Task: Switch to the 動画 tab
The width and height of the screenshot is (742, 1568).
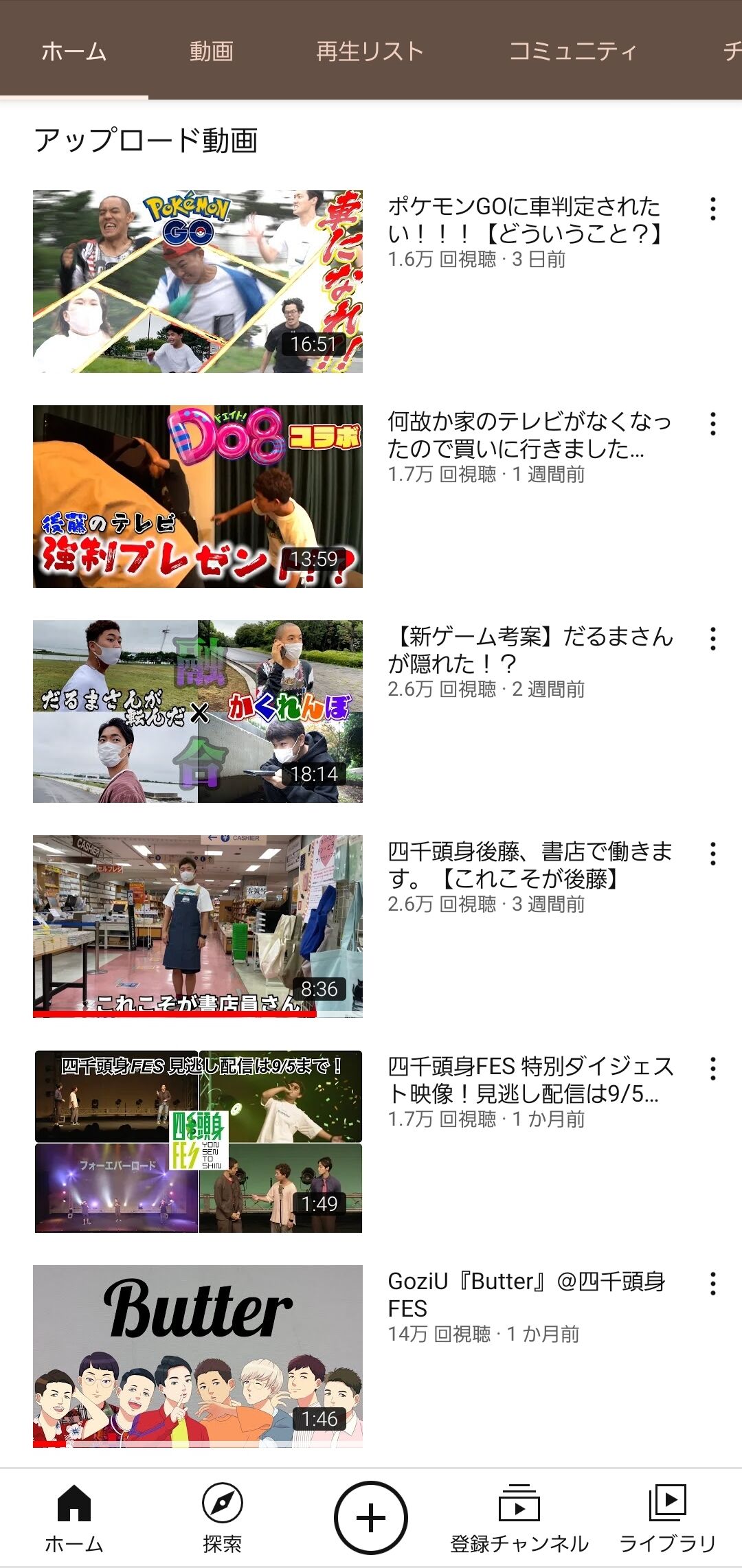Action: 211,52
